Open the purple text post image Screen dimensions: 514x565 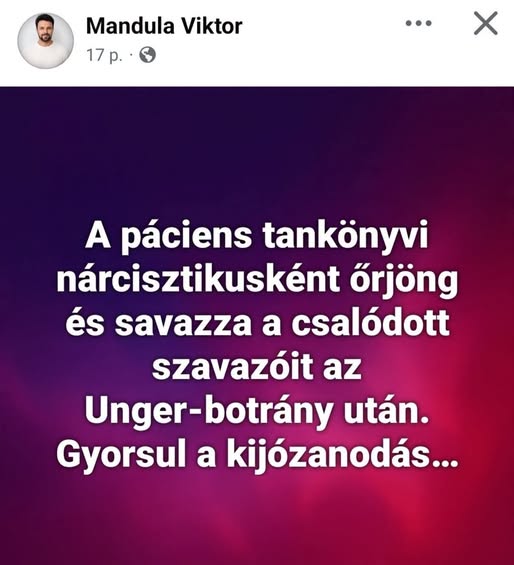(x=257, y=326)
